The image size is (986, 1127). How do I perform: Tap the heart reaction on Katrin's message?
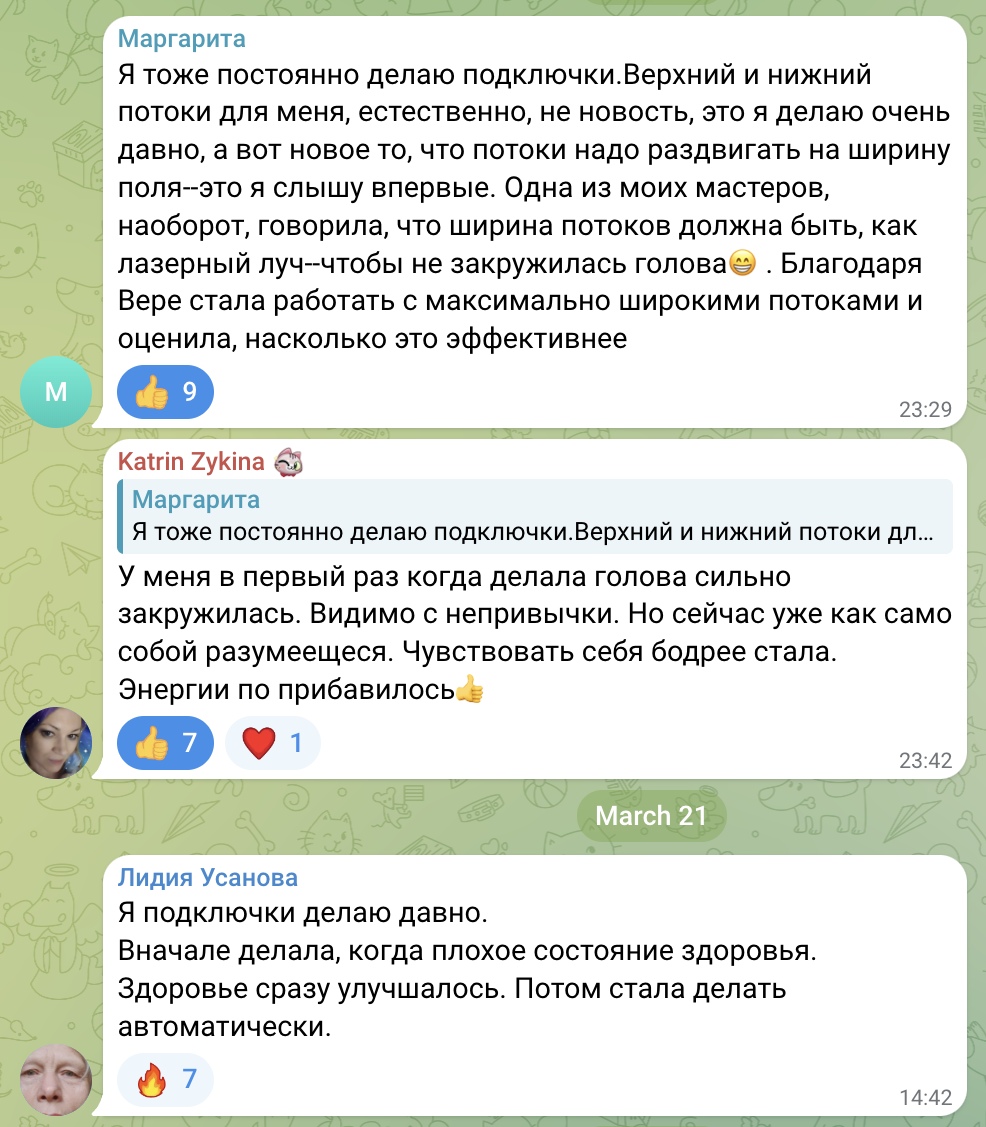click(272, 742)
